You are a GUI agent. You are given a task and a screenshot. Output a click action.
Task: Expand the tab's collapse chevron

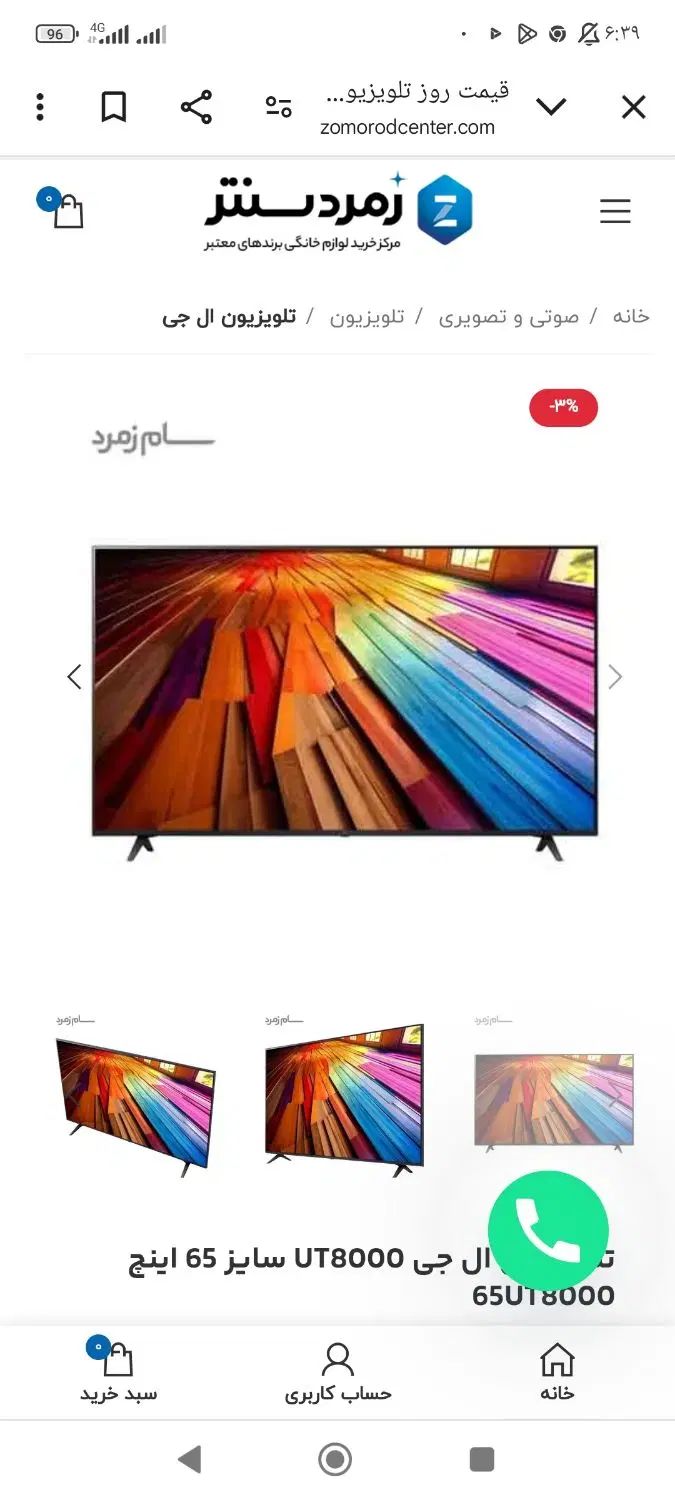pyautogui.click(x=551, y=107)
